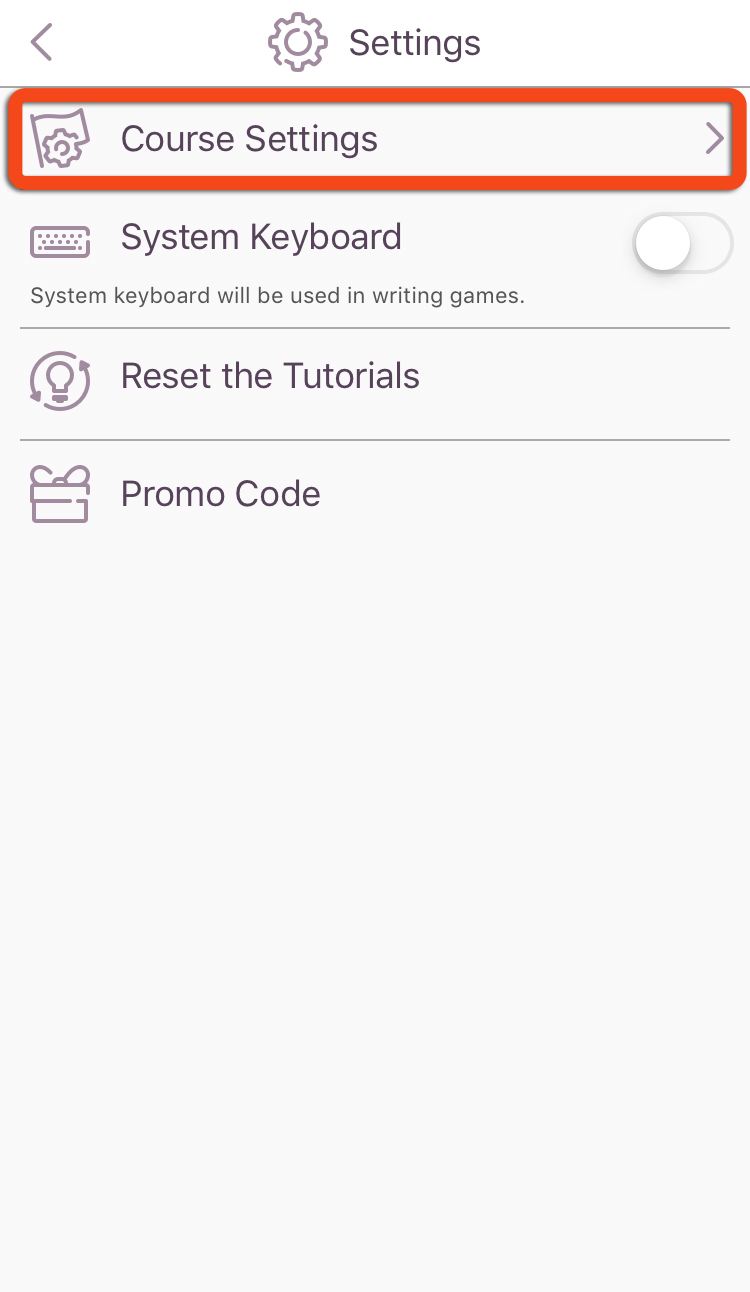The image size is (750, 1292).
Task: Open Course Settings
Action: [x=375, y=139]
